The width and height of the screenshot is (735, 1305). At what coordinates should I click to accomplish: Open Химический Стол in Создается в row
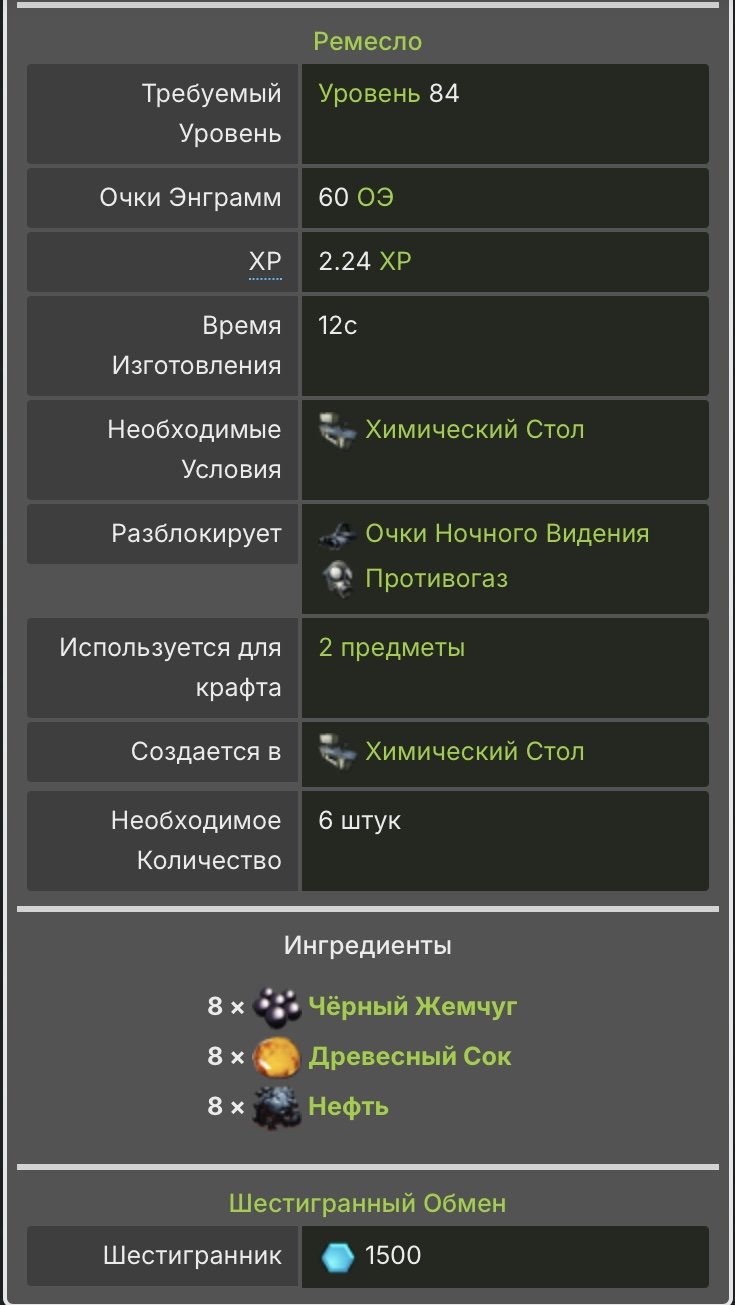(x=475, y=752)
